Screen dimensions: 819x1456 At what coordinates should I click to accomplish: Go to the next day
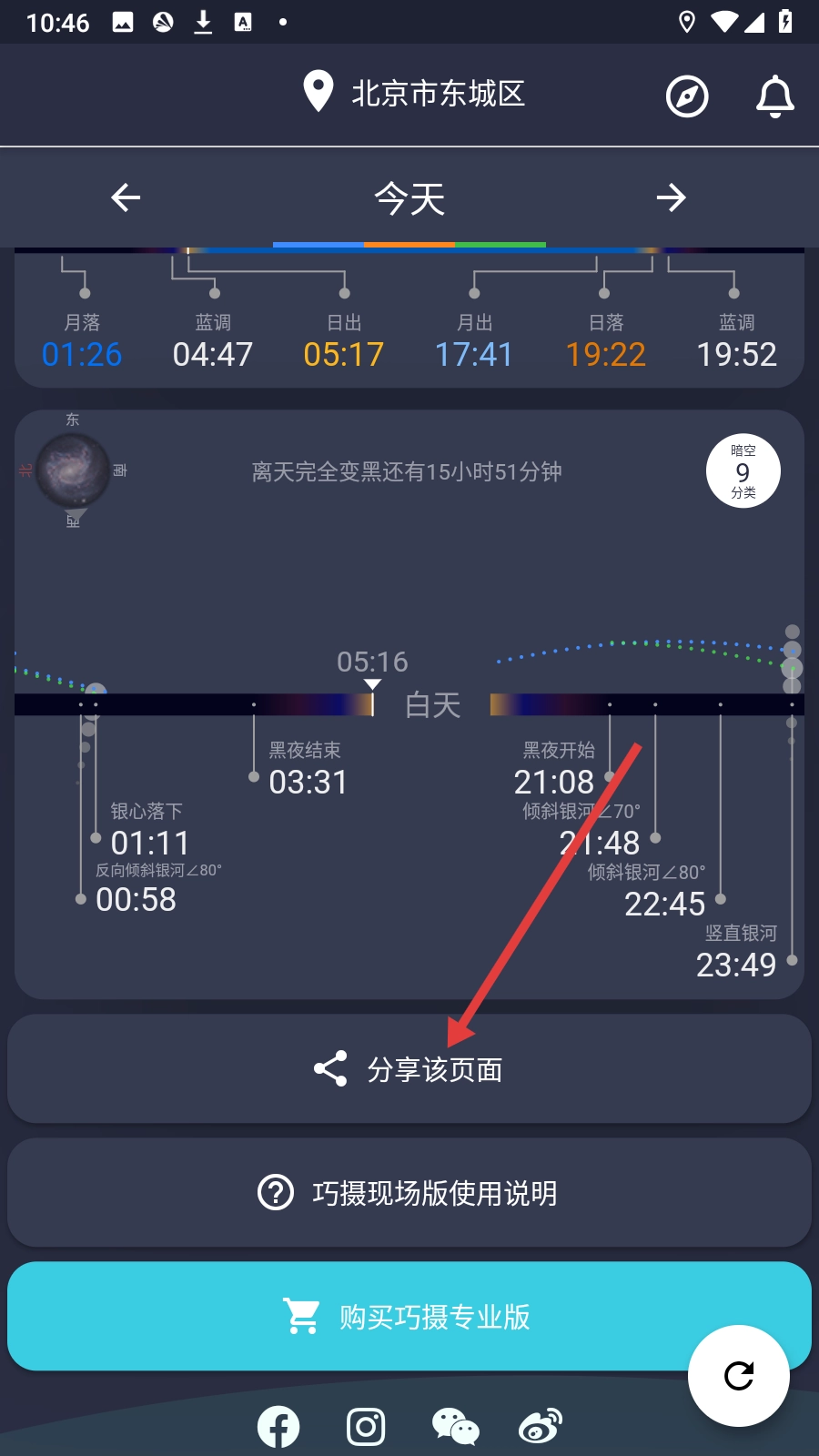672,197
